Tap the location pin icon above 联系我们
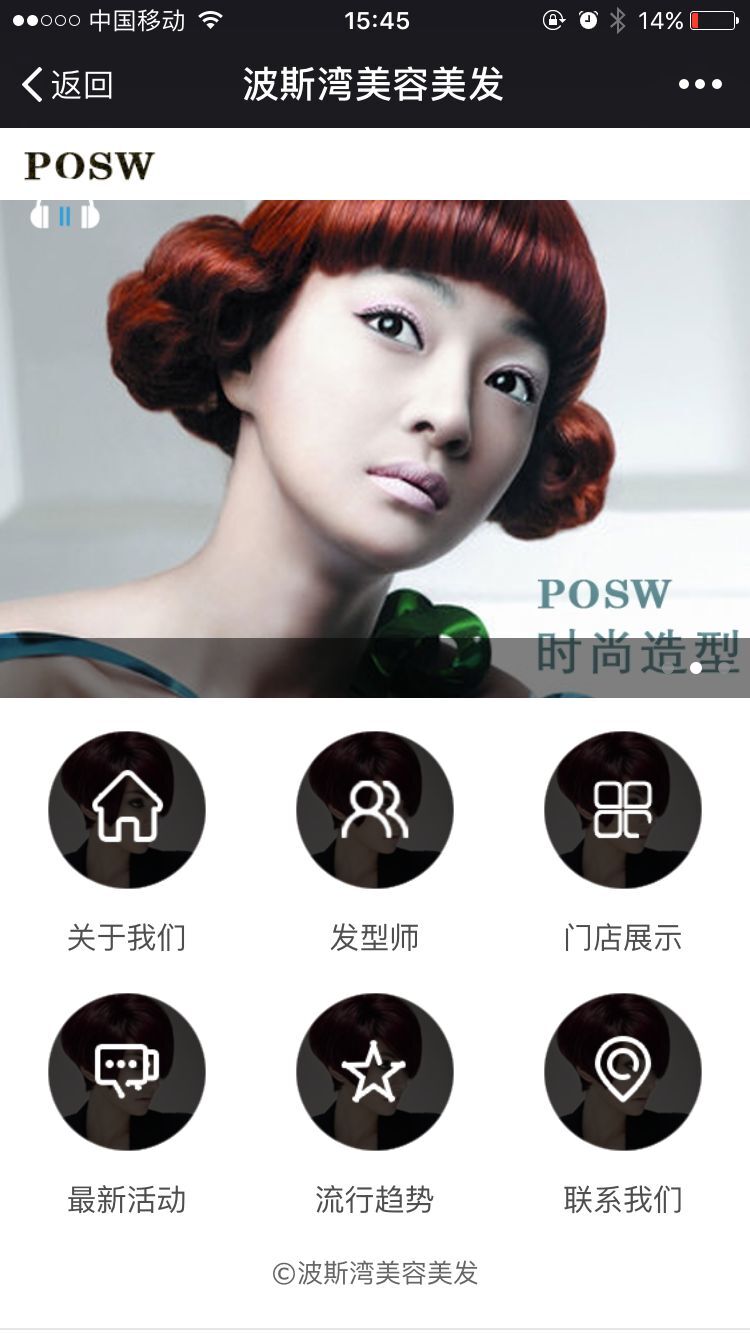The height and width of the screenshot is (1334, 750). pyautogui.click(x=621, y=1071)
